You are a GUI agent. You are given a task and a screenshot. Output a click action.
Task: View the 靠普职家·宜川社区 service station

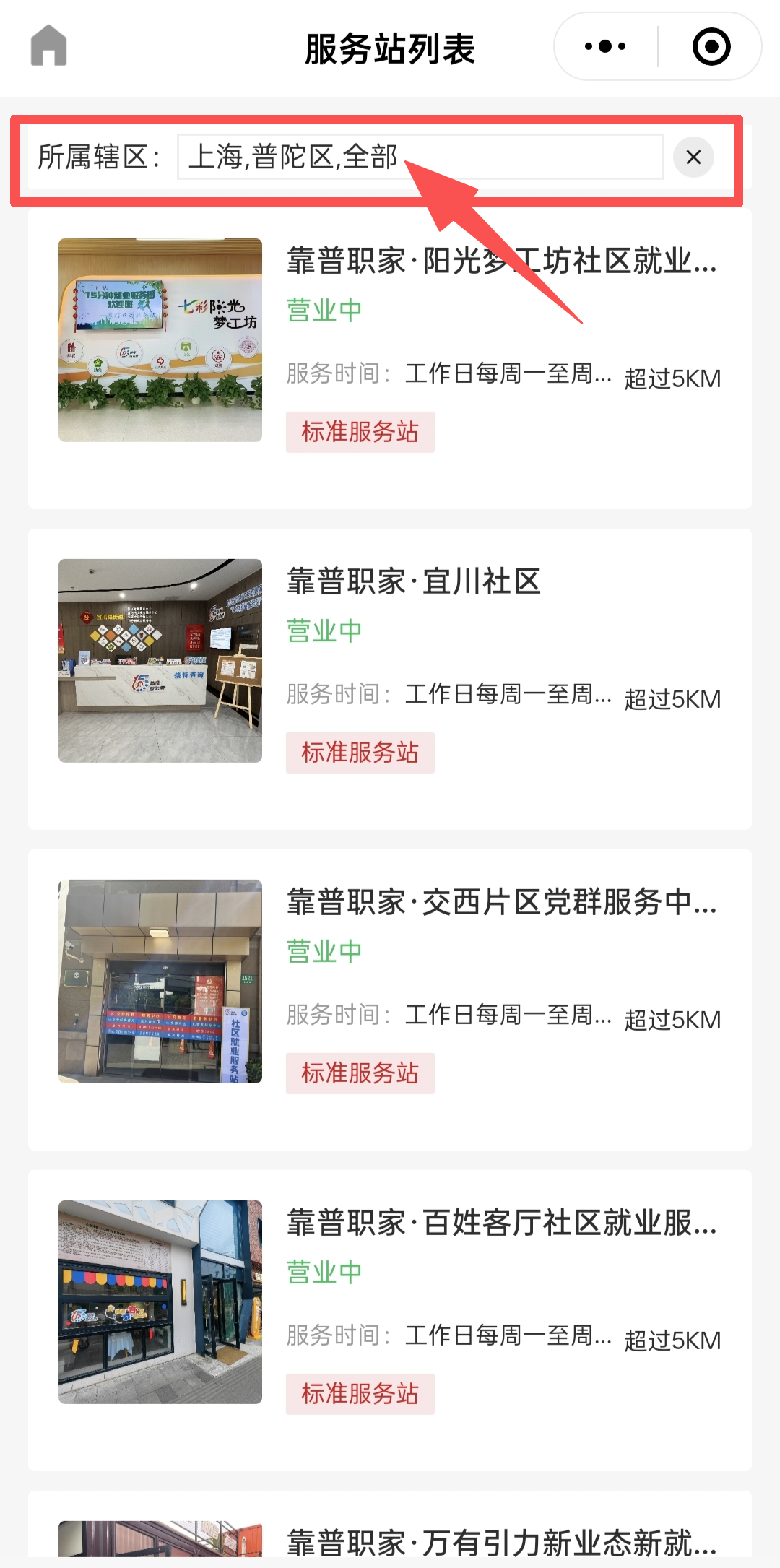pos(414,582)
